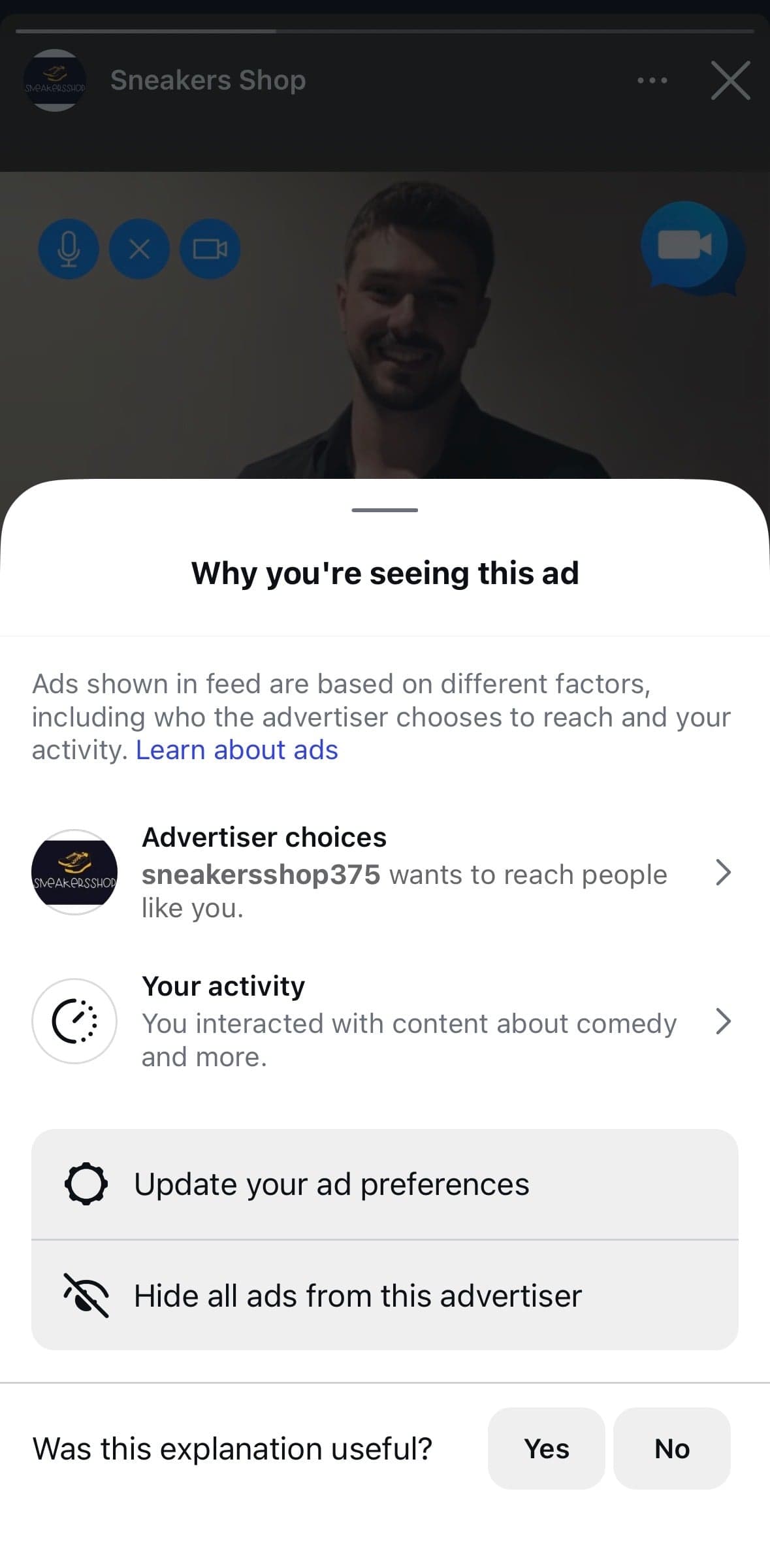The image size is (770, 1568).
Task: Open the Learn about ads link
Action: [236, 750]
